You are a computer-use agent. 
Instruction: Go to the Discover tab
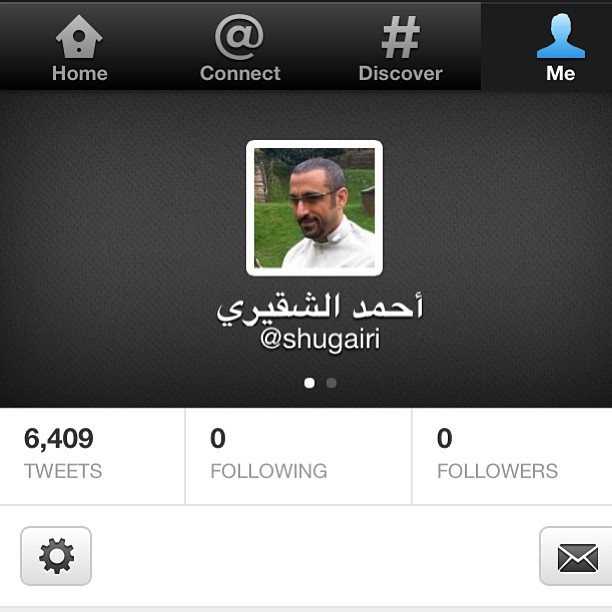400,47
